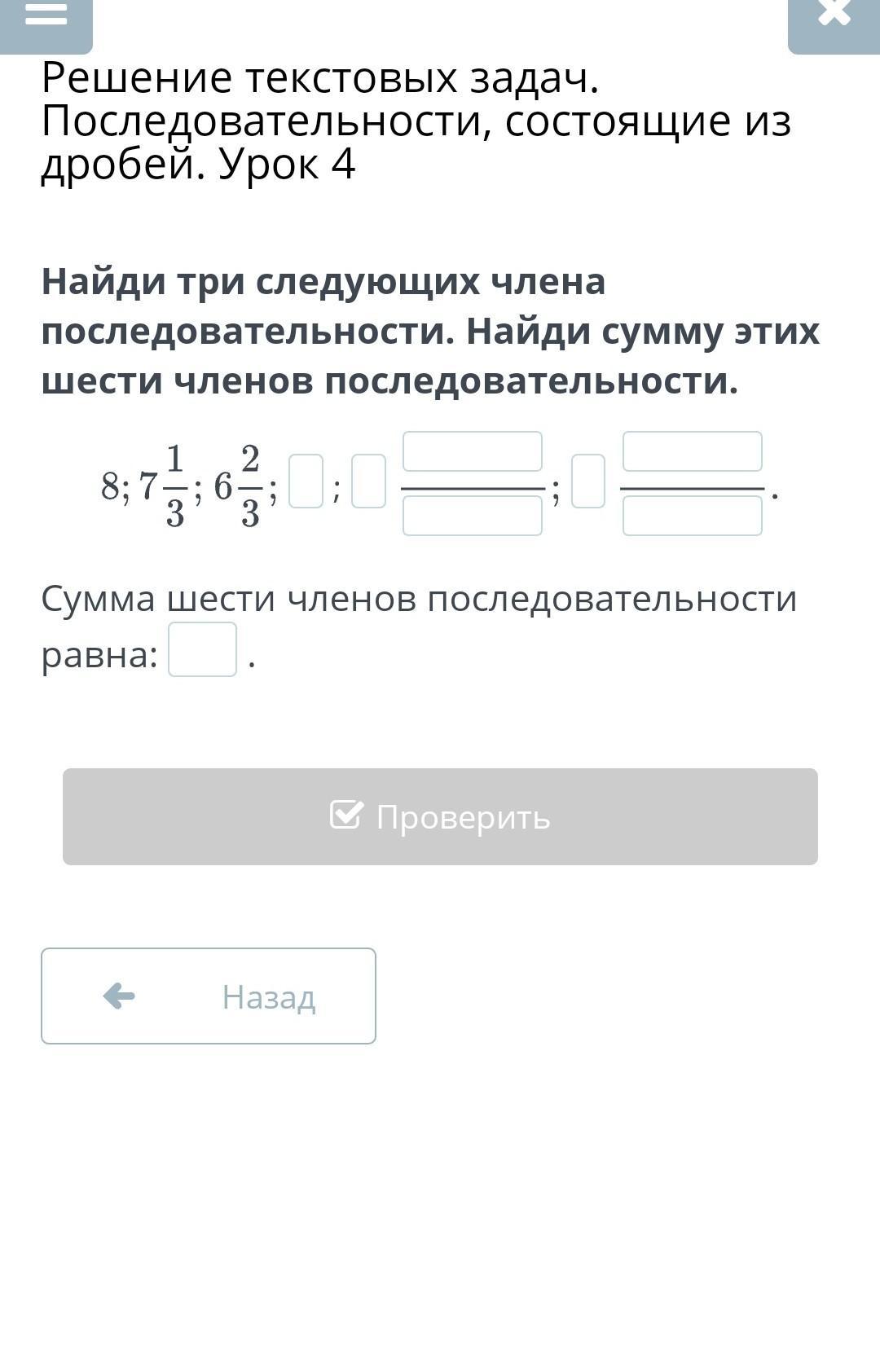
Task: Close the lesson with the X button
Action: 834,16
